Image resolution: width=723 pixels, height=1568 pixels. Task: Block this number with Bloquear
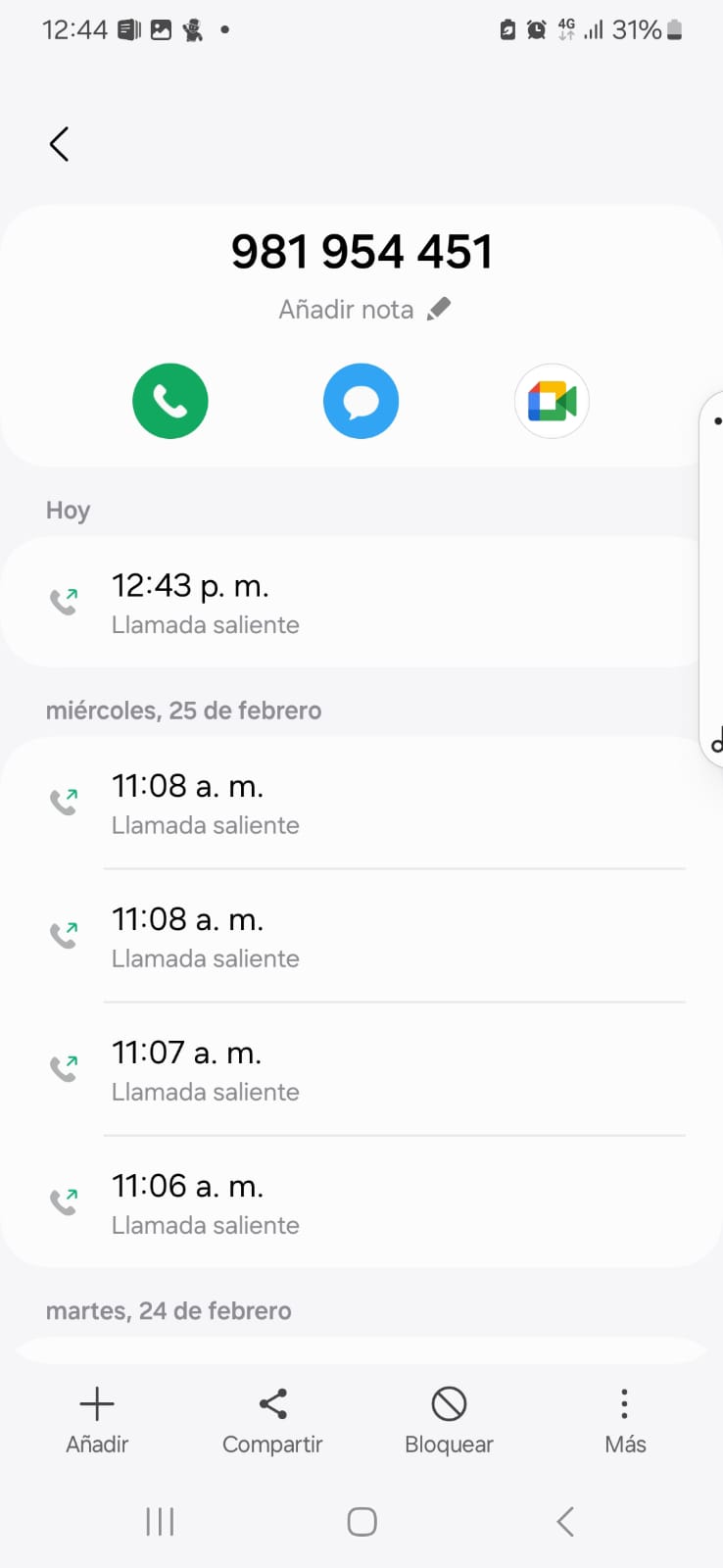point(449,1419)
